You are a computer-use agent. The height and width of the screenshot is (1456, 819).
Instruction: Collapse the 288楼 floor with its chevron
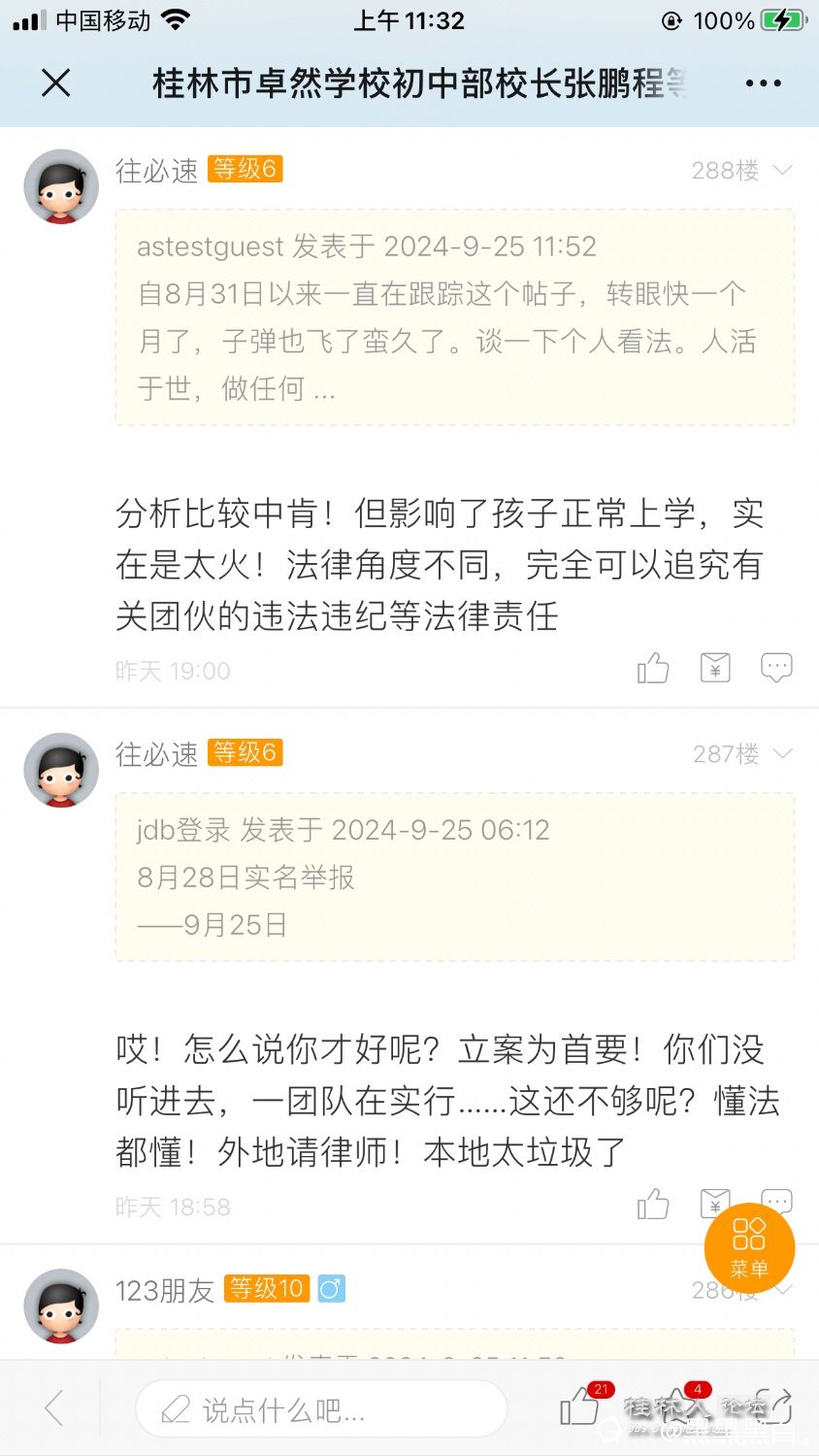[x=783, y=170]
